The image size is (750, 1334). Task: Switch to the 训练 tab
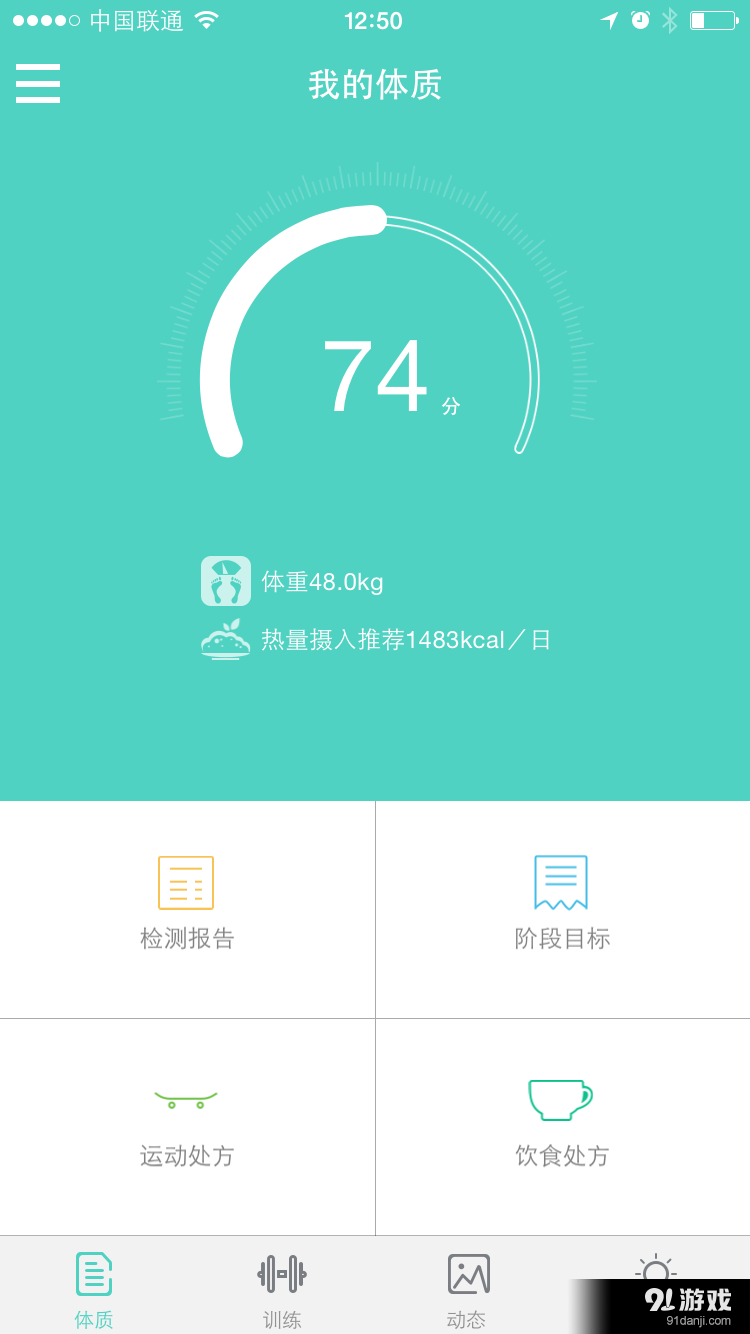pyautogui.click(x=280, y=1290)
